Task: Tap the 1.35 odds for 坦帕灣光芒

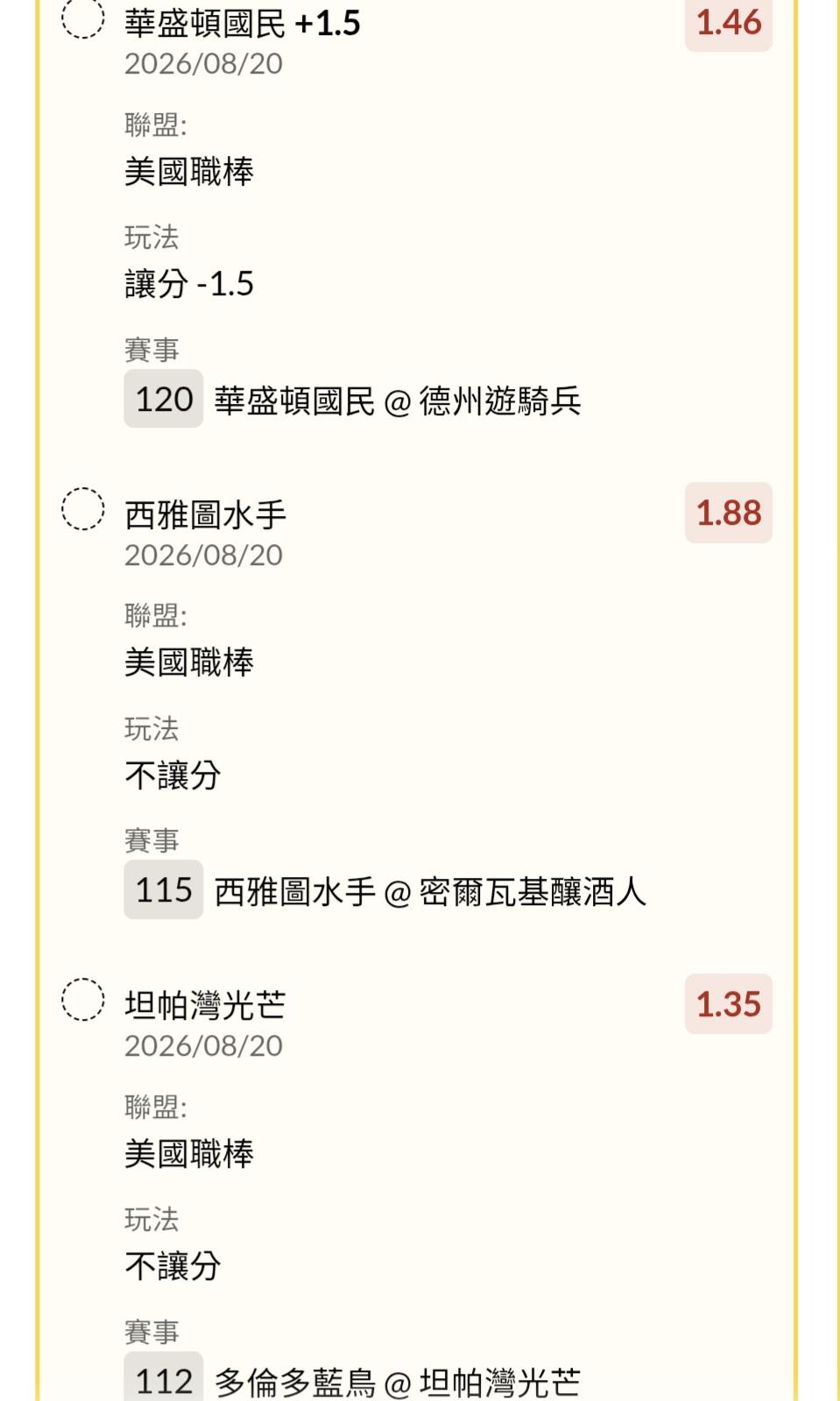Action: pyautogui.click(x=729, y=1004)
